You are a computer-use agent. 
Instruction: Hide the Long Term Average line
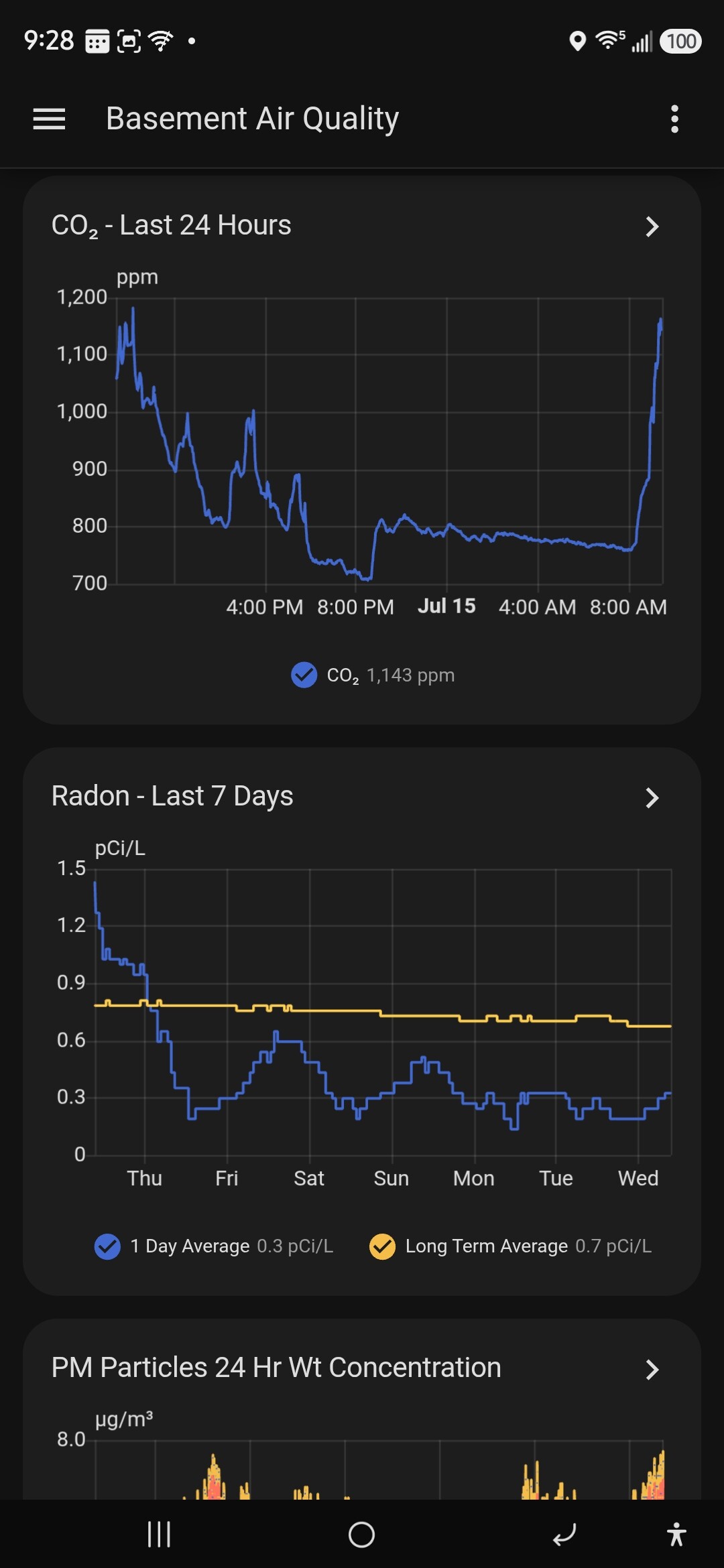pos(382,1246)
